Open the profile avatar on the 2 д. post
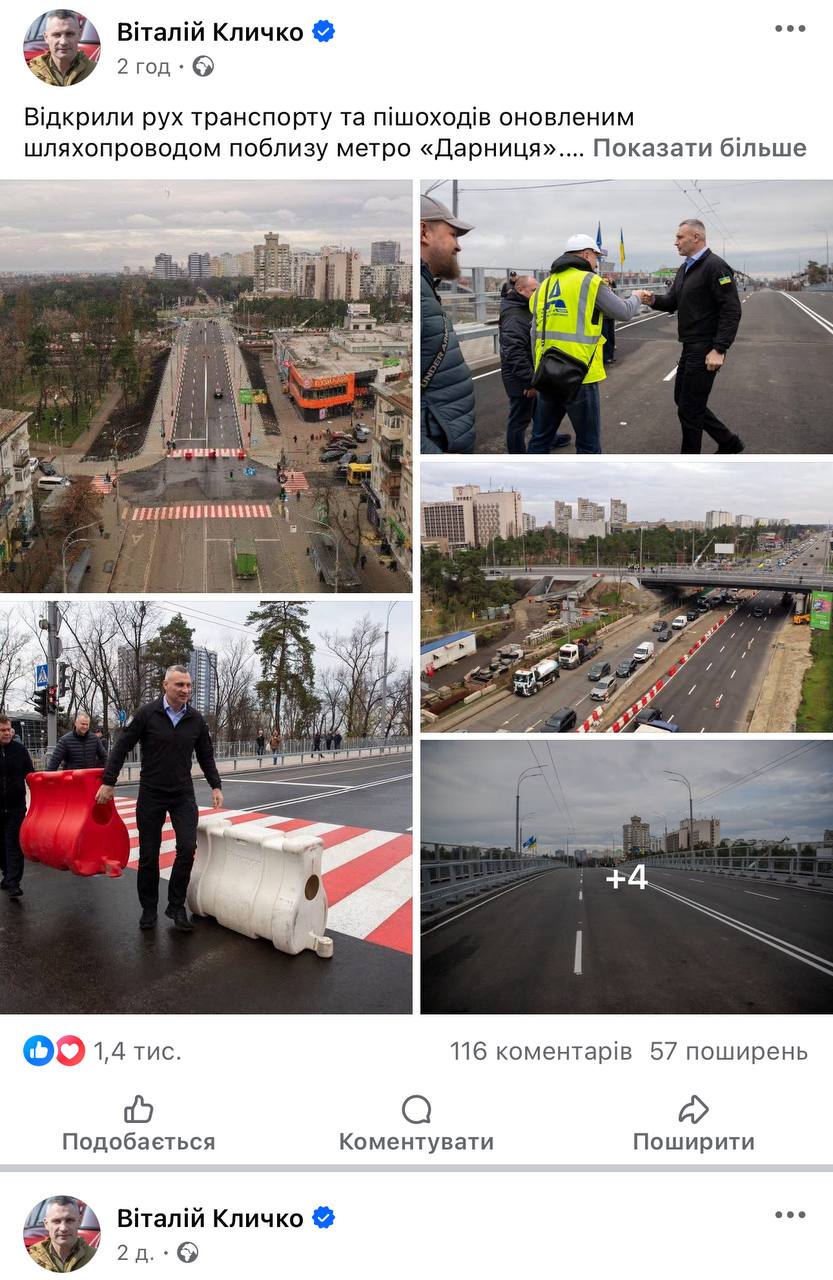Viewport: 833px width, 1280px height. coord(62,1234)
